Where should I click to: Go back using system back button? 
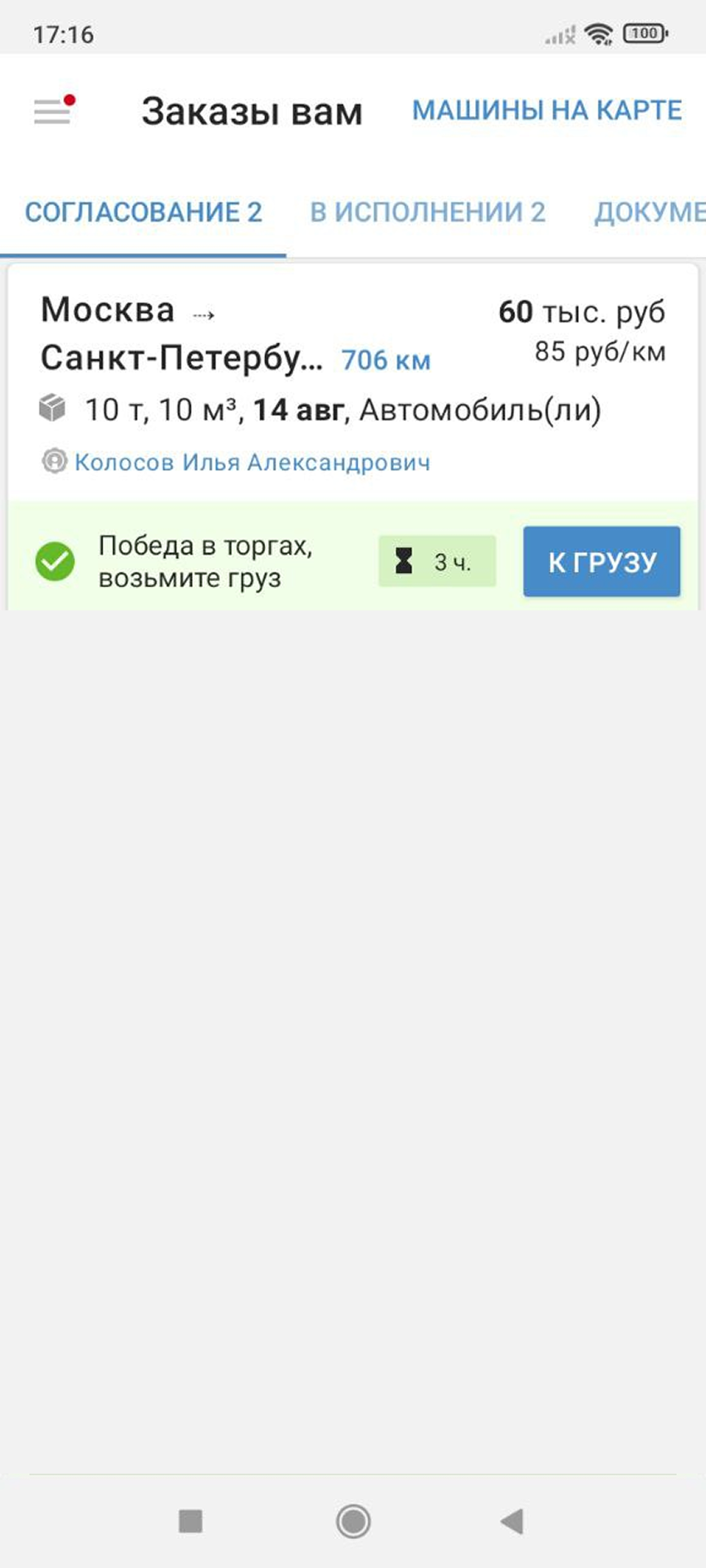click(x=512, y=1521)
